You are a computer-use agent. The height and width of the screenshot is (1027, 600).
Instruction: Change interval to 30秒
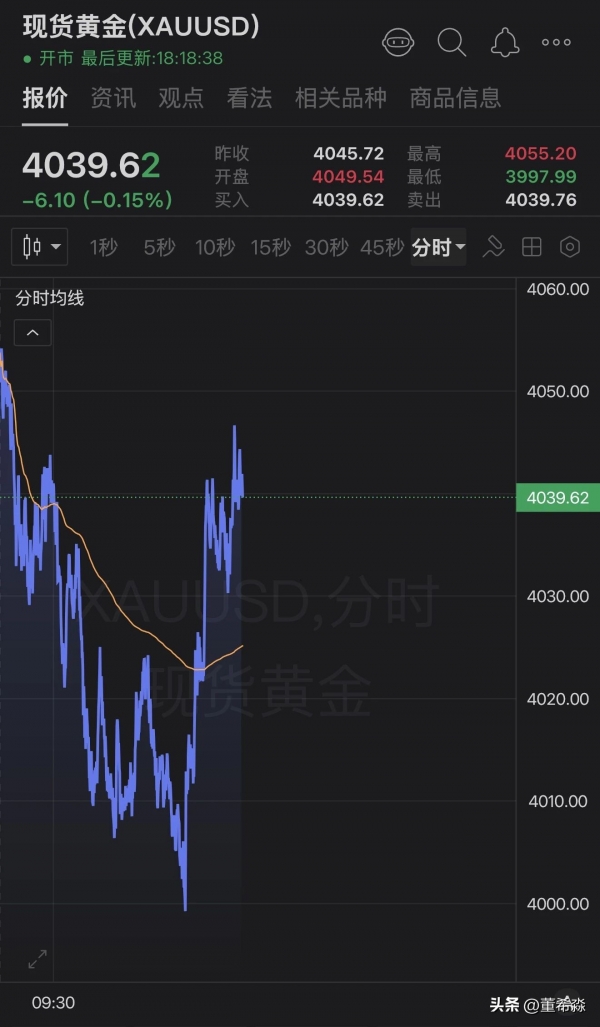326,248
